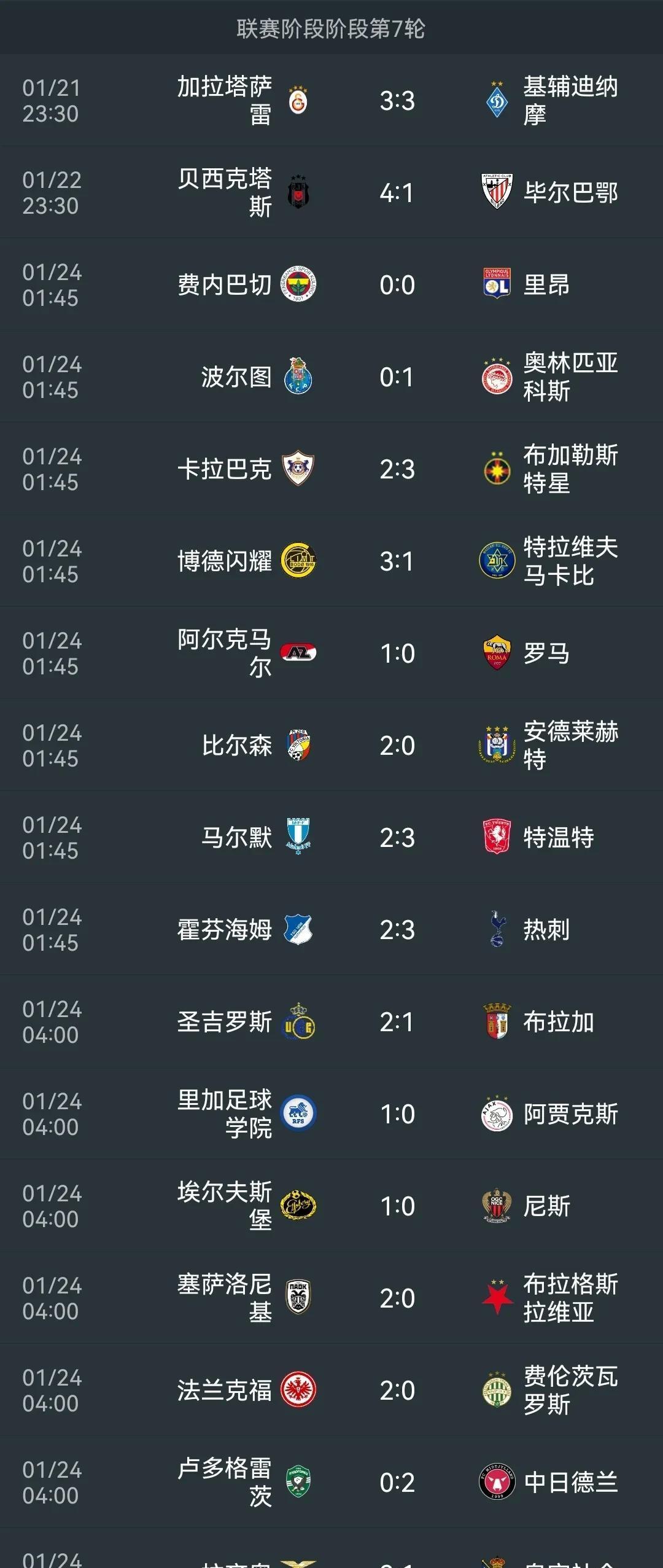Select the Plzeň vs Anderlecht 2:0 match
The width and height of the screenshot is (663, 1568).
397,746
